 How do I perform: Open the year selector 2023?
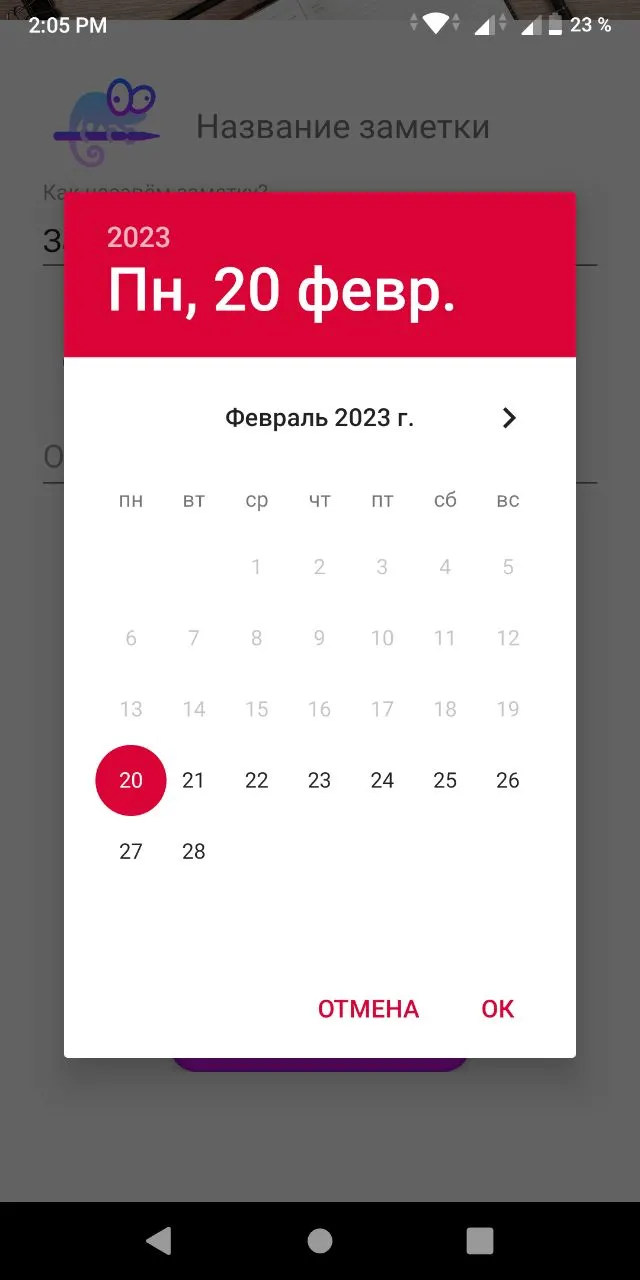click(x=139, y=237)
